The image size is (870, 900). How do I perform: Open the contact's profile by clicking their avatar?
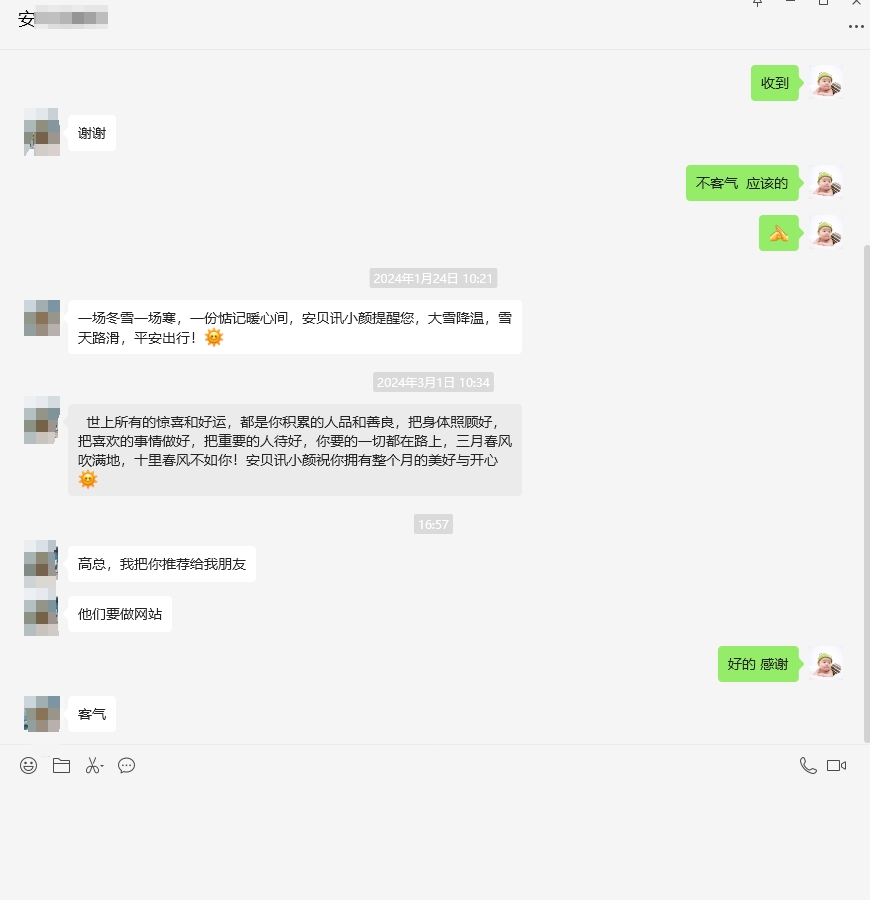41,318
